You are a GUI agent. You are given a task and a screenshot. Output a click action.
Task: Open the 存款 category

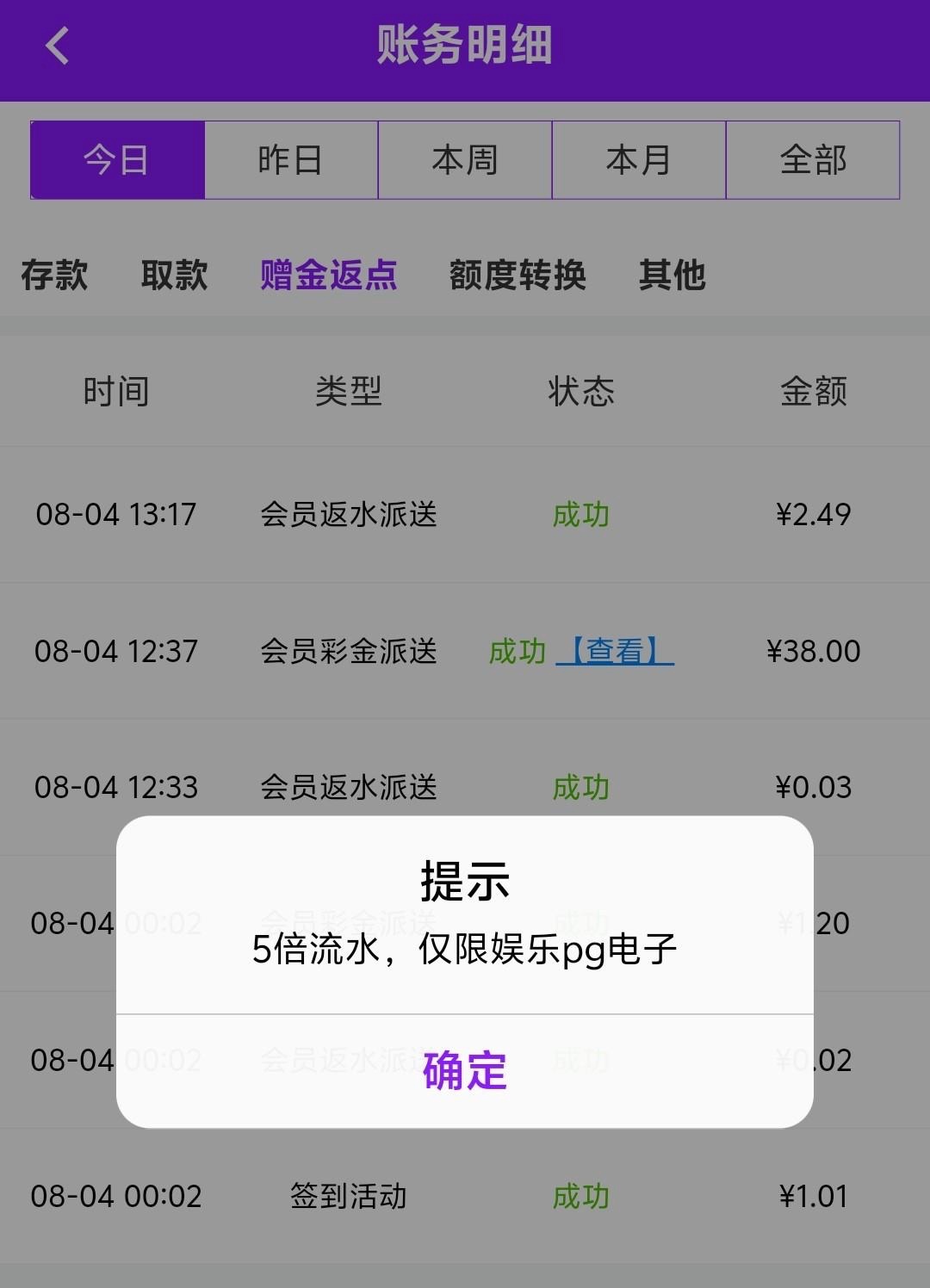click(x=54, y=276)
